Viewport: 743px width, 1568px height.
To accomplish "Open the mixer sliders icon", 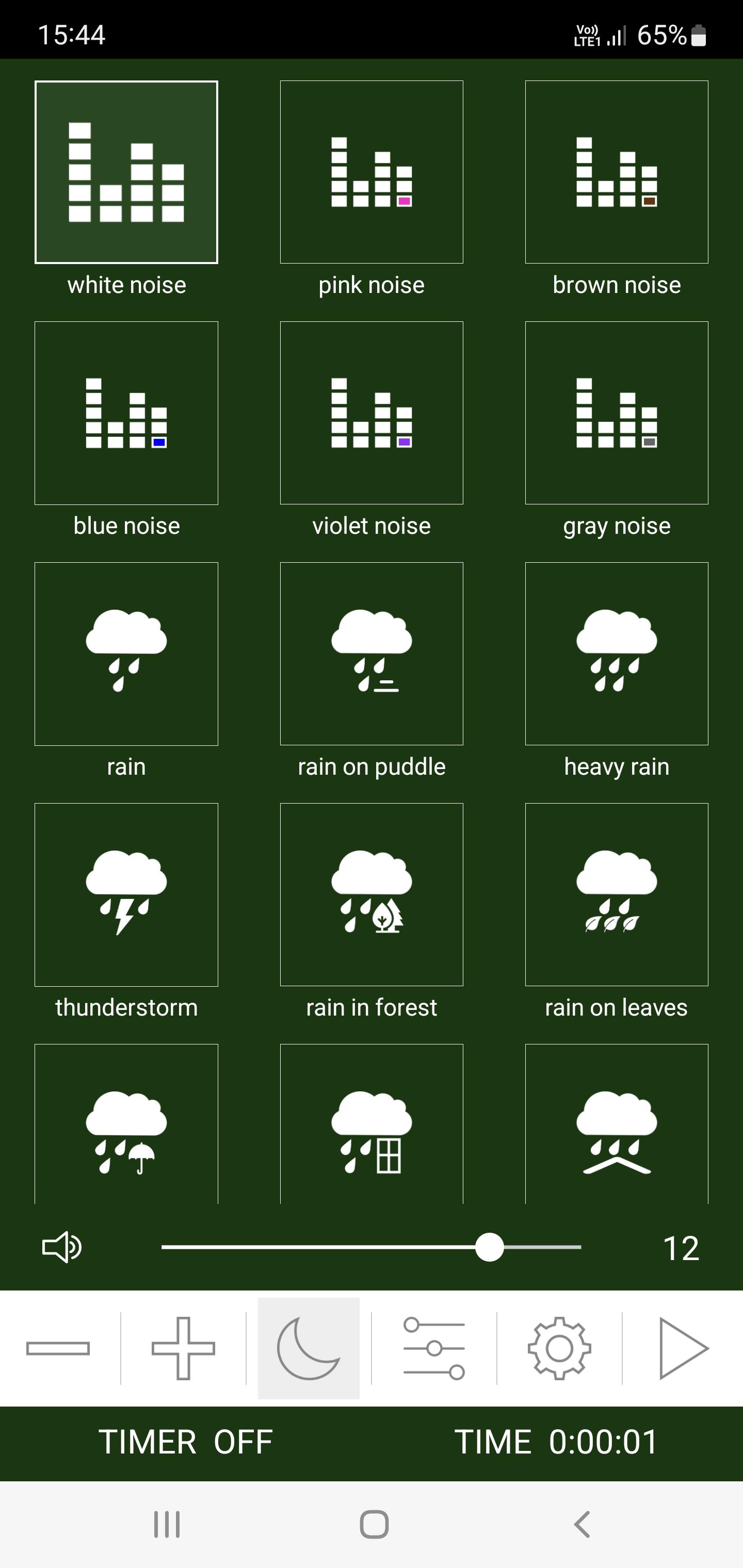I will (434, 1348).
